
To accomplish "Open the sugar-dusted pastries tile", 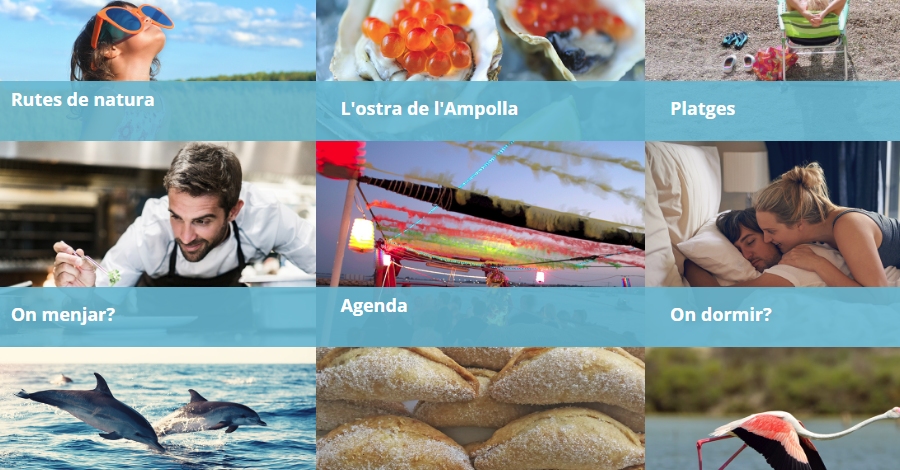I will pos(480,410).
